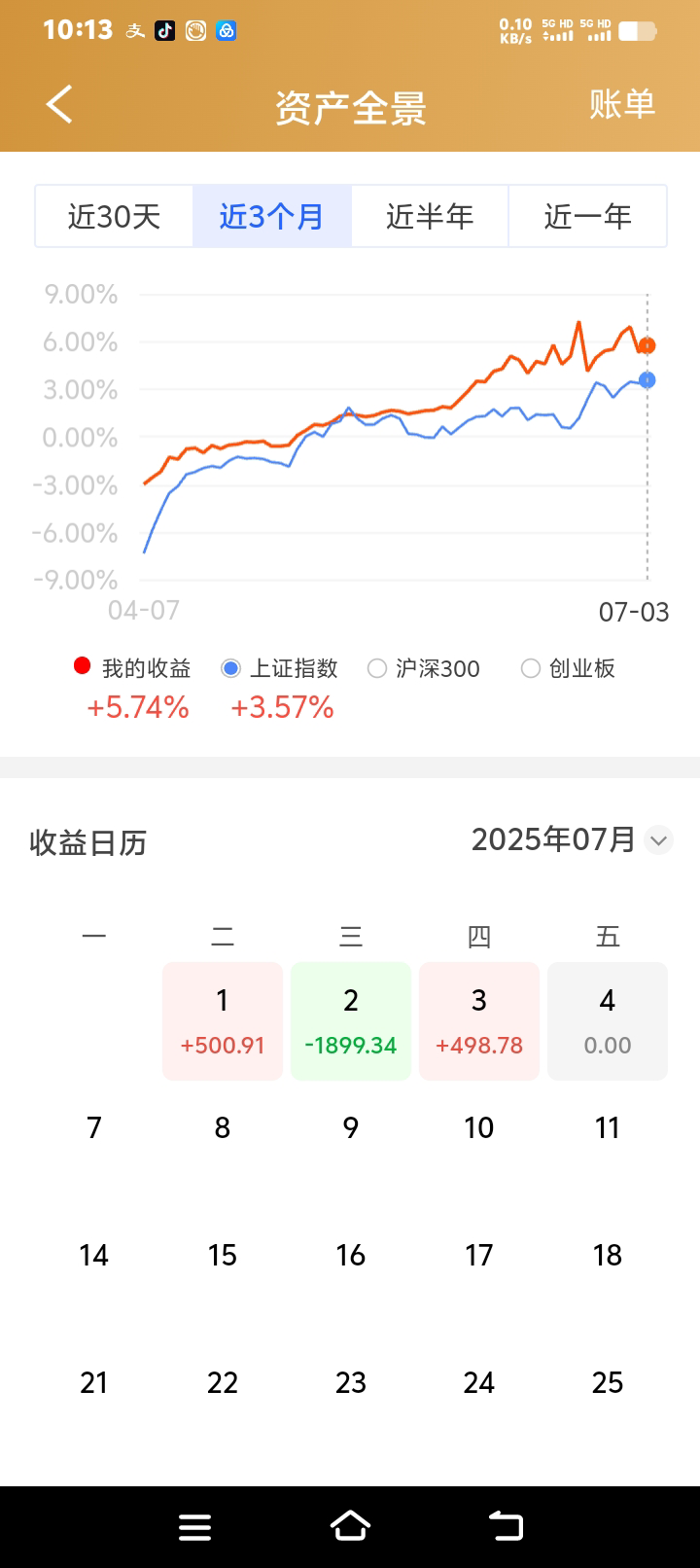The image size is (700, 1568).
Task: Switch to the 近半年 range
Action: (430, 216)
